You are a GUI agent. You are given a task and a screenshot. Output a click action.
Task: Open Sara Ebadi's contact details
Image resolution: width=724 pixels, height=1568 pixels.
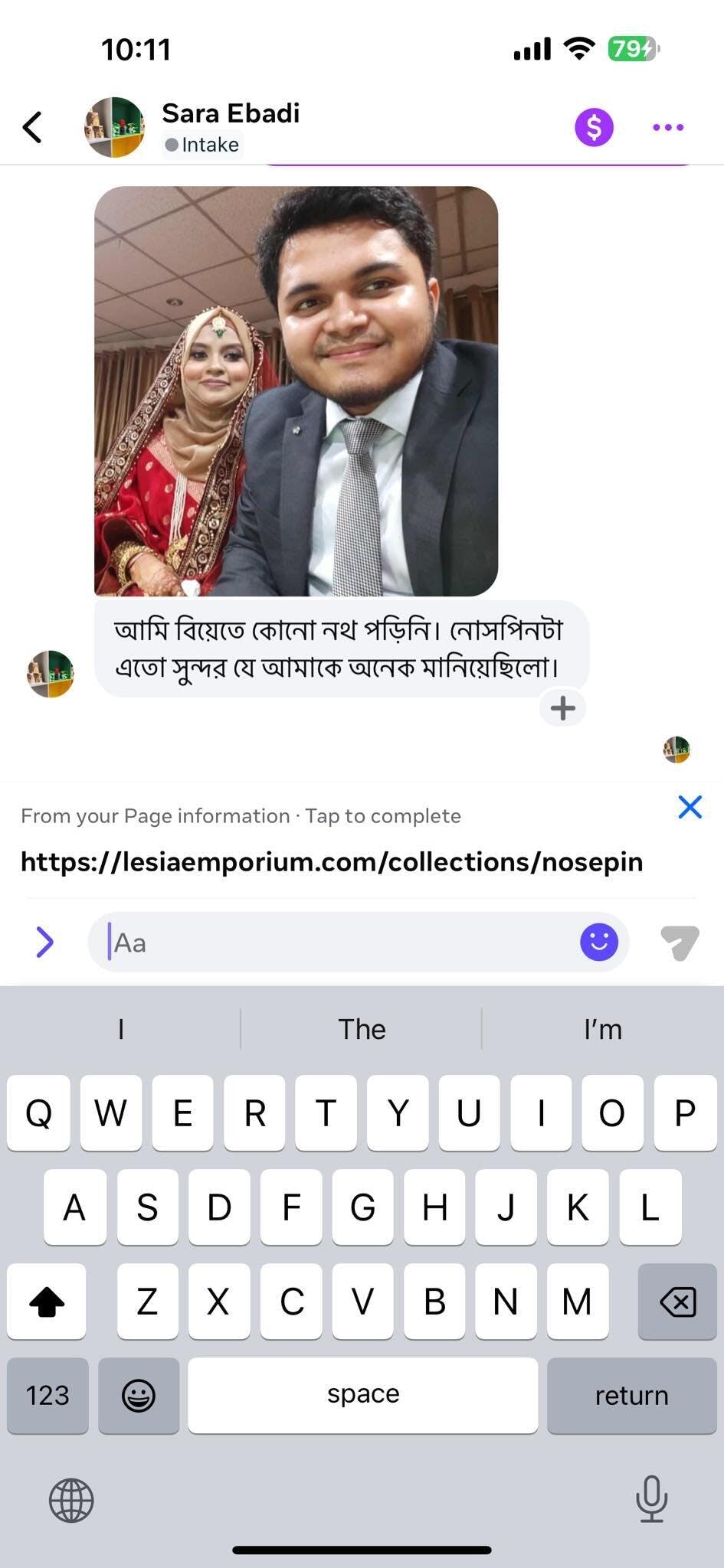tap(230, 113)
